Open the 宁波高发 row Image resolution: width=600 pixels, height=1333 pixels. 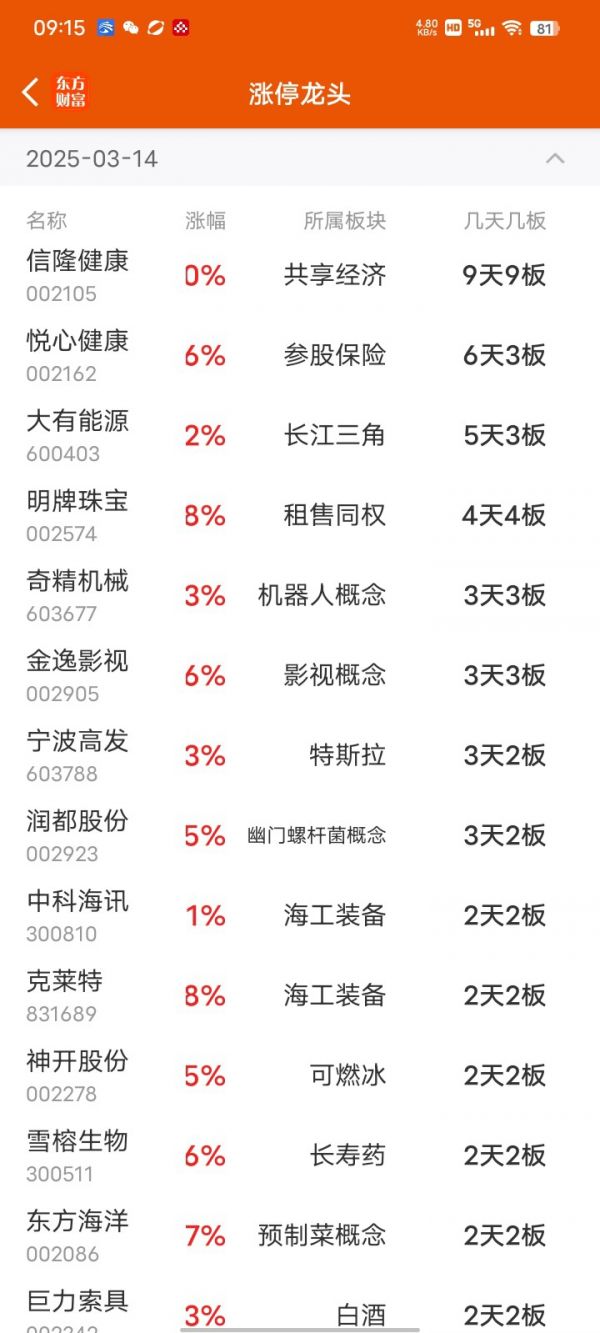point(300,755)
